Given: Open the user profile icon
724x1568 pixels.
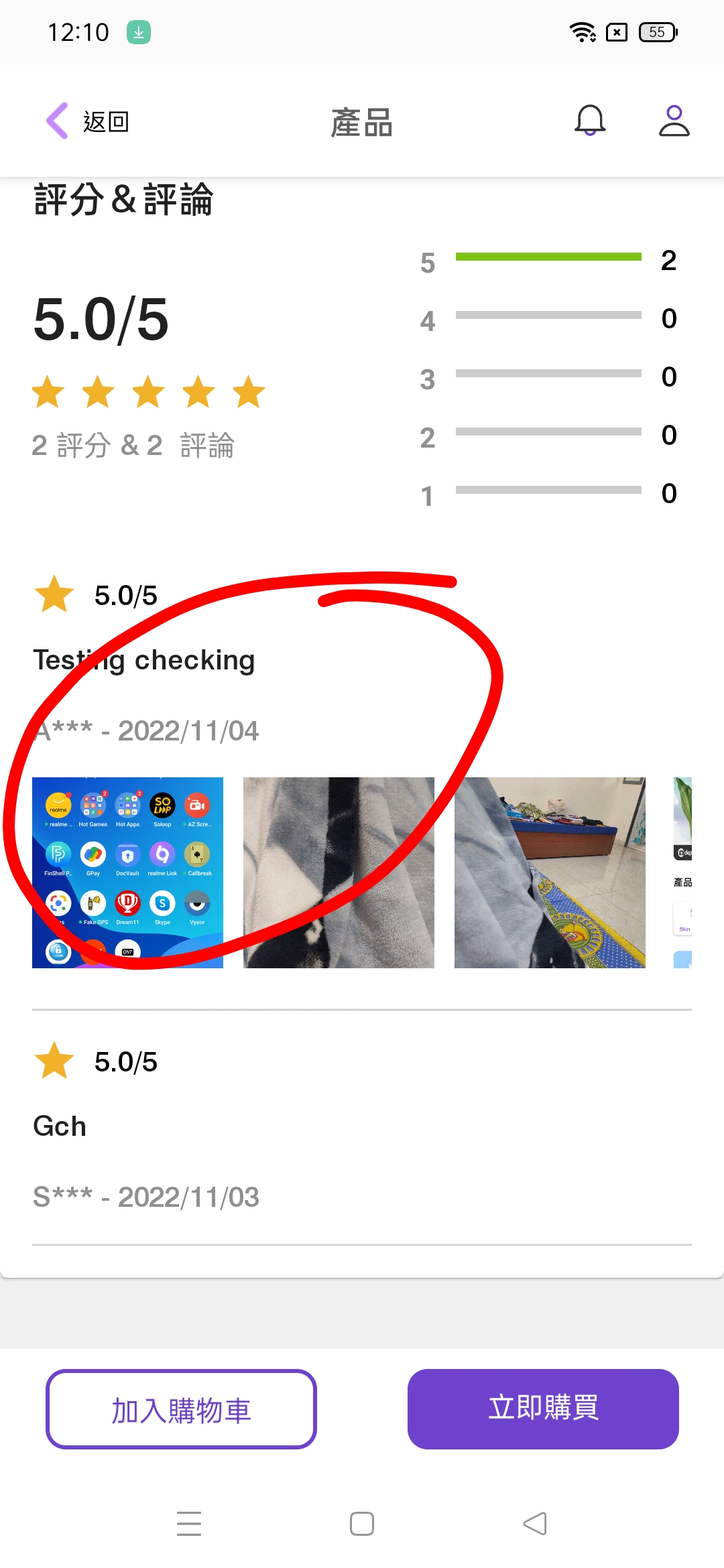Looking at the screenshot, I should click(674, 121).
